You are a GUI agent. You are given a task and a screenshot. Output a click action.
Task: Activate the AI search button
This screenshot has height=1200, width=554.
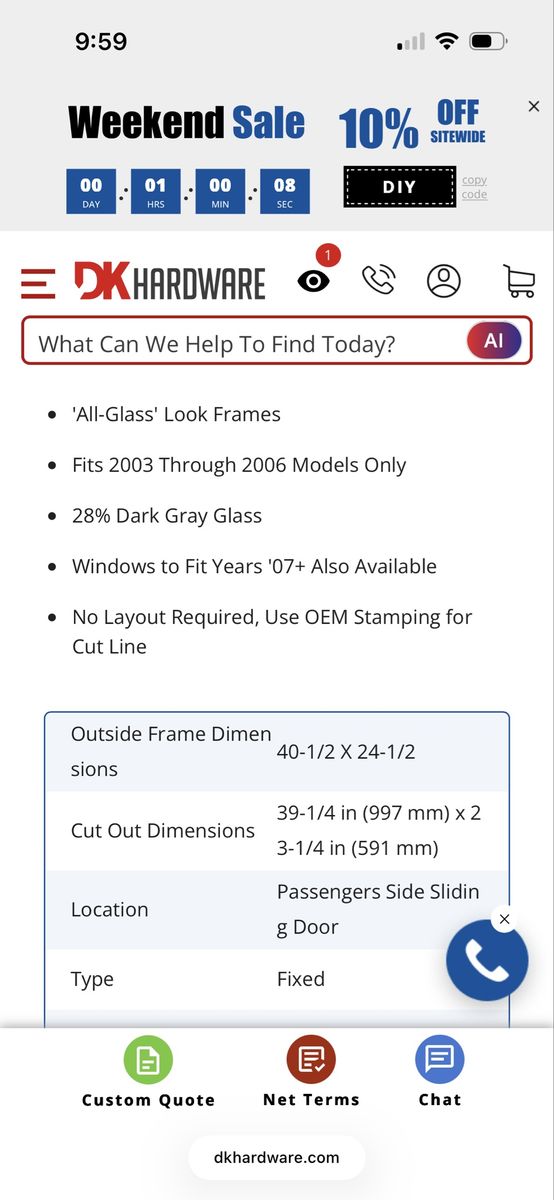493,341
